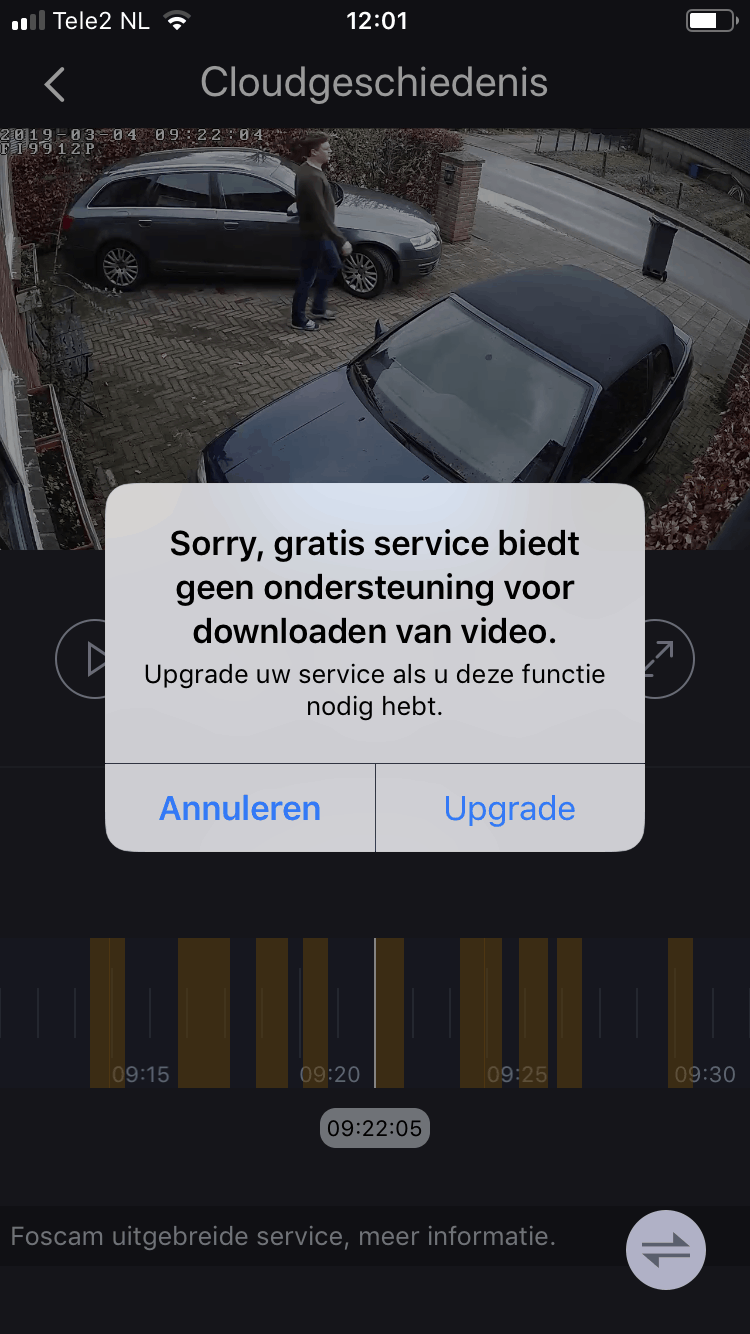Tap the round swap arrows button

tap(666, 1249)
